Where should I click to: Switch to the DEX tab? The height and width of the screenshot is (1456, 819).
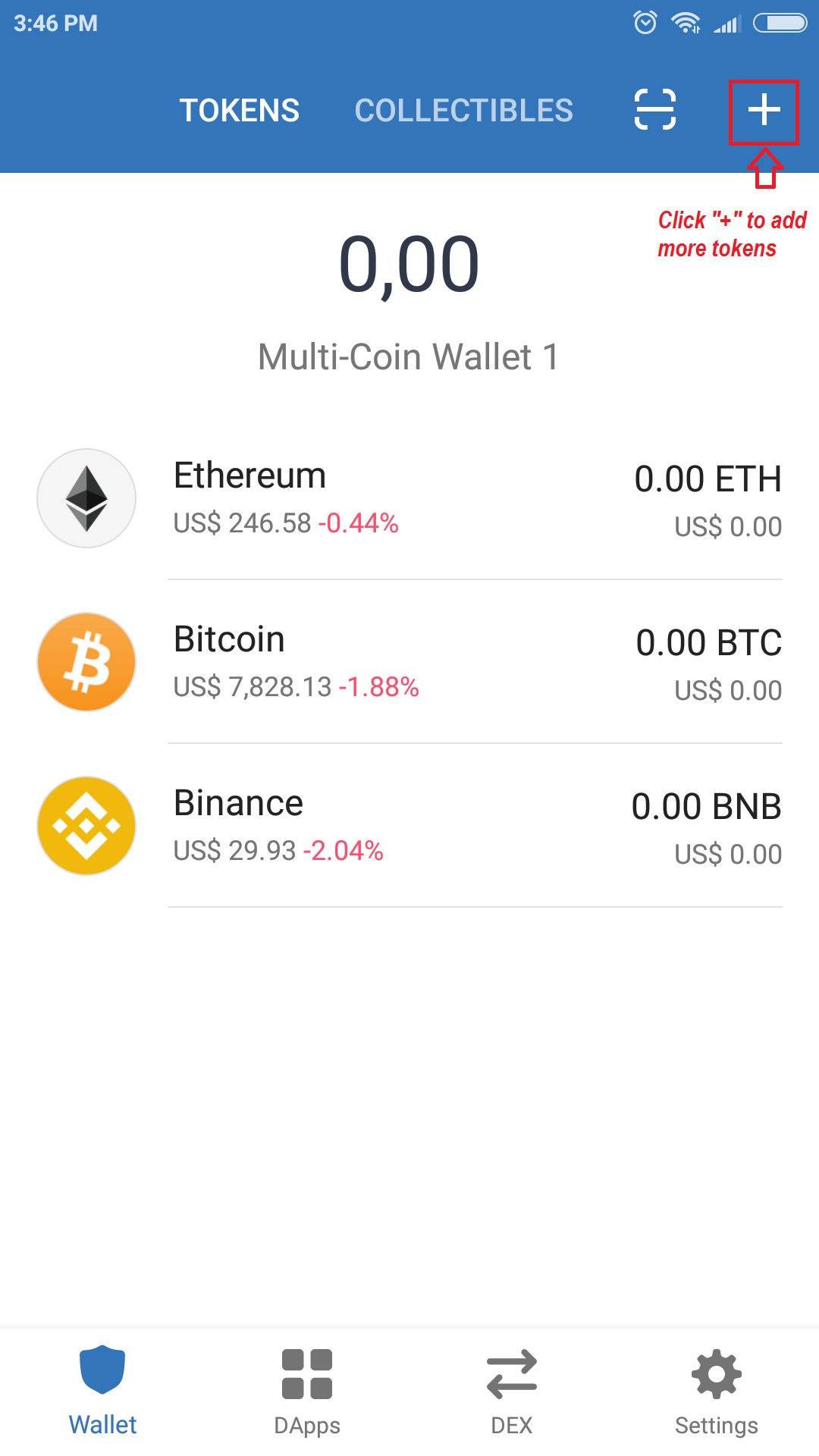pyautogui.click(x=512, y=1392)
